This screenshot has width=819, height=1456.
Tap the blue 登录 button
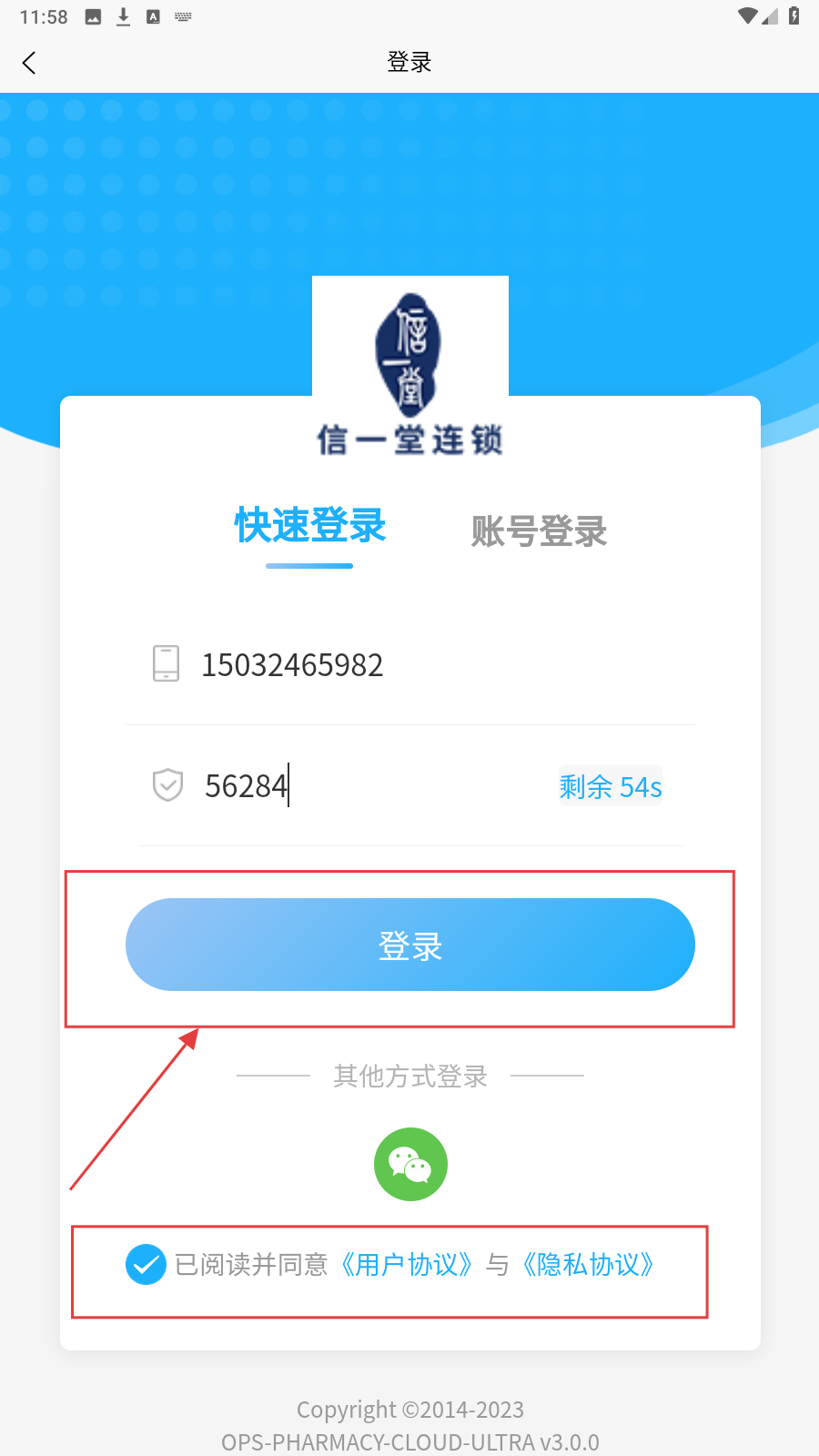click(x=410, y=945)
